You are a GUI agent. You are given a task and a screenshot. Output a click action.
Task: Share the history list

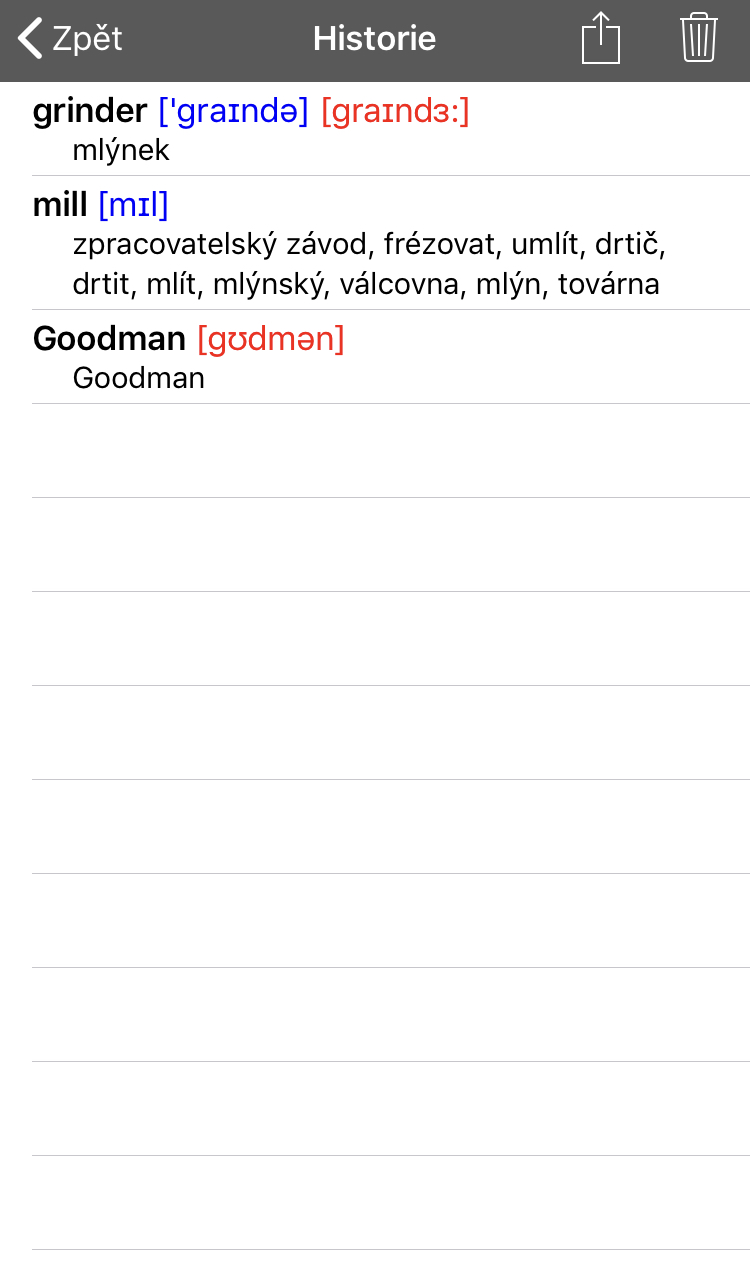(x=601, y=39)
